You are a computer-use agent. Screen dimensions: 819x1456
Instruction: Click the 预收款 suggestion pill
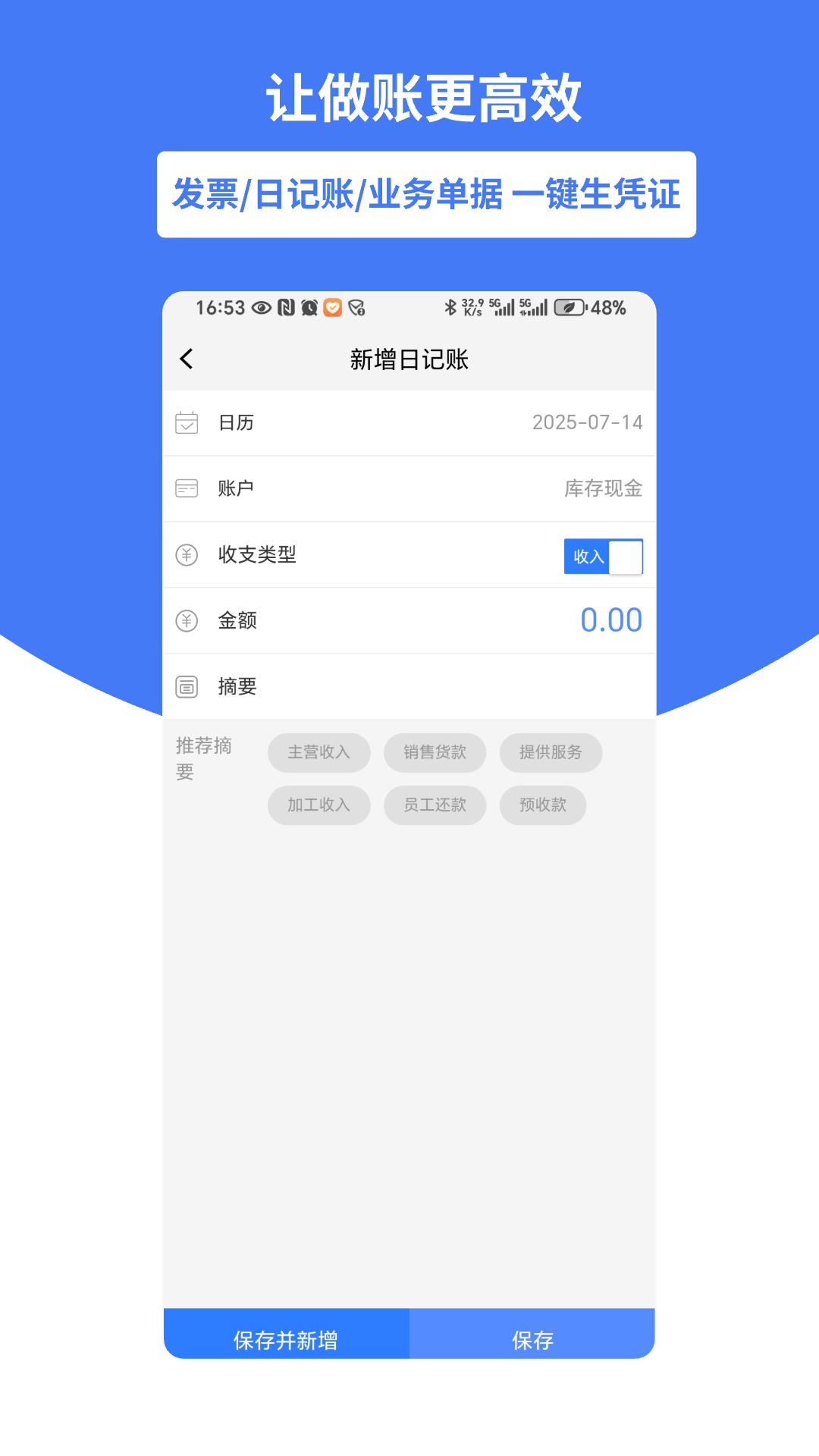pyautogui.click(x=542, y=805)
